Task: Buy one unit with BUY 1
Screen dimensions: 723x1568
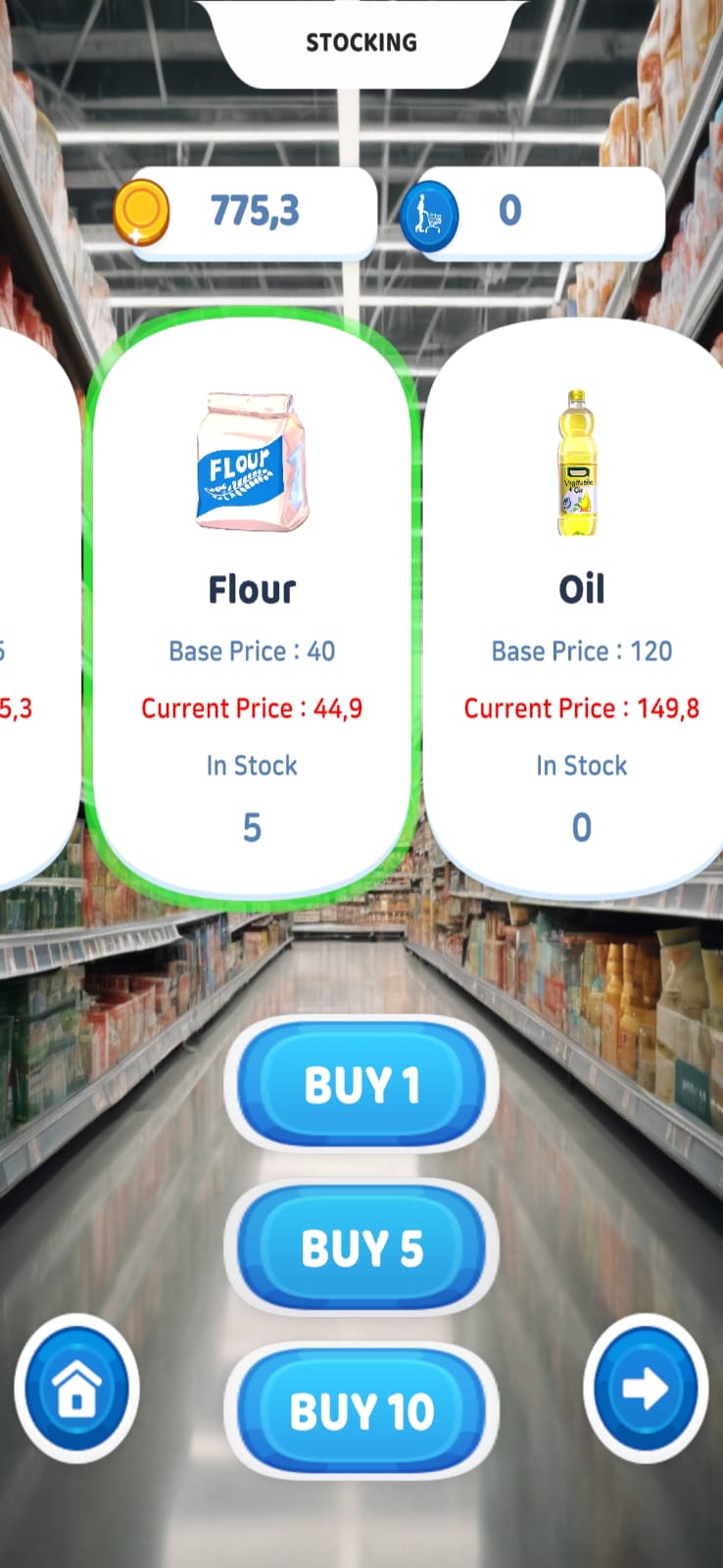Action: [x=361, y=1085]
